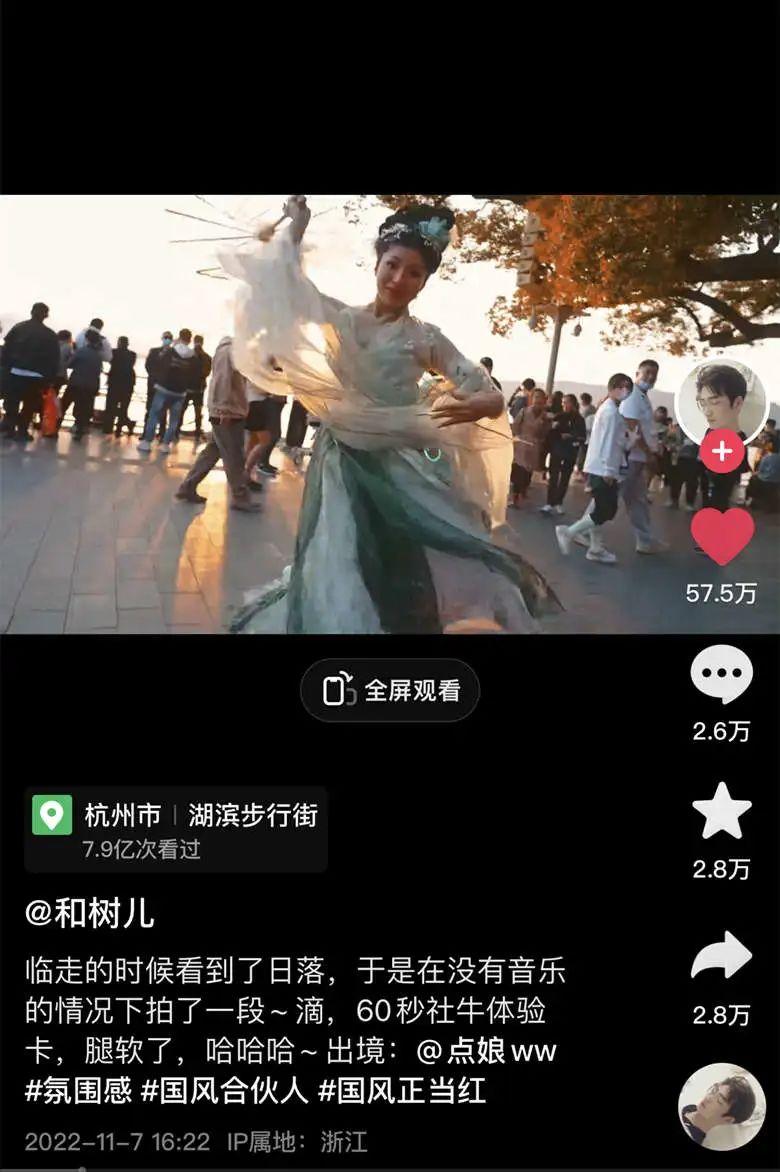Open the @点娘ww mention
Image resolution: width=780 pixels, height=1172 pixels.
click(x=486, y=1051)
